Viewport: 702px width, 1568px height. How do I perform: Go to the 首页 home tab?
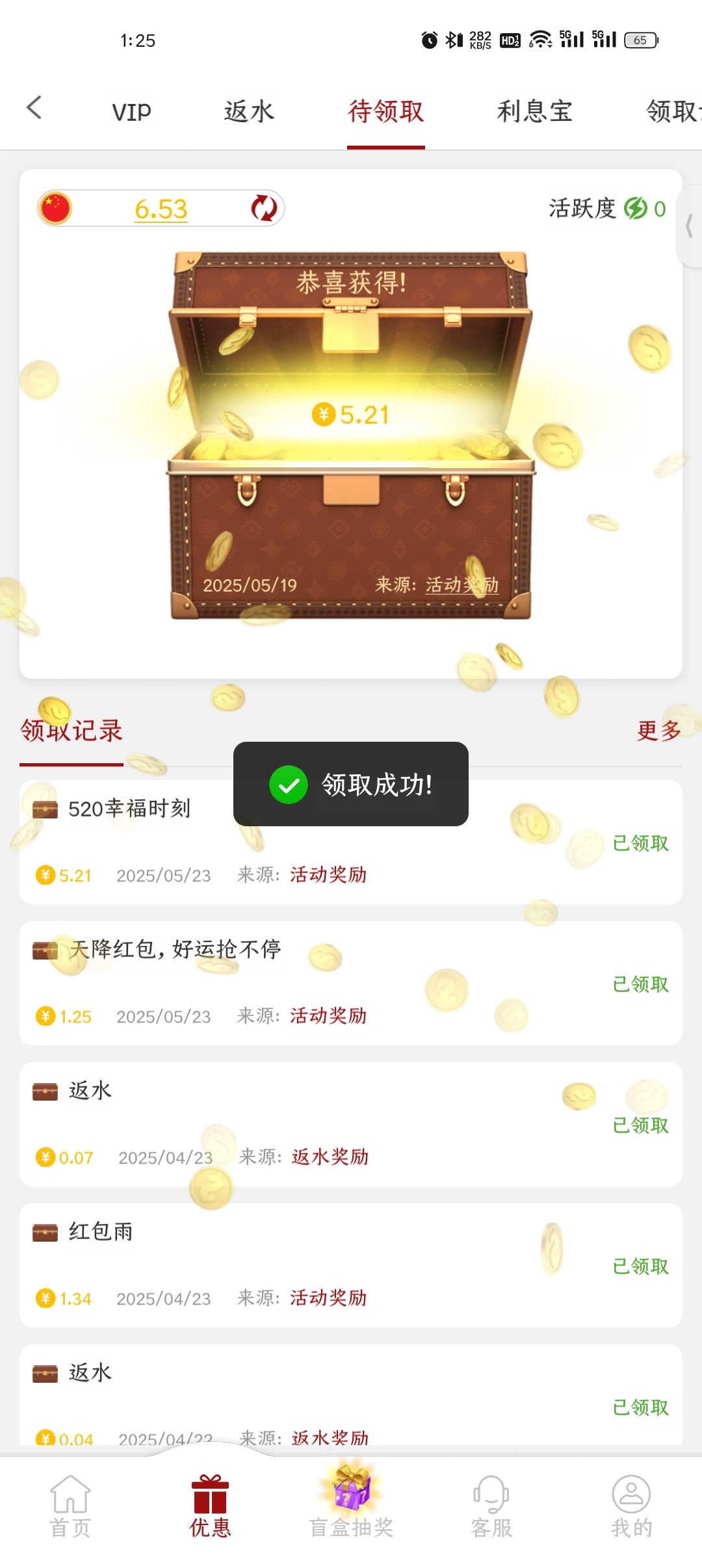pos(70,1506)
